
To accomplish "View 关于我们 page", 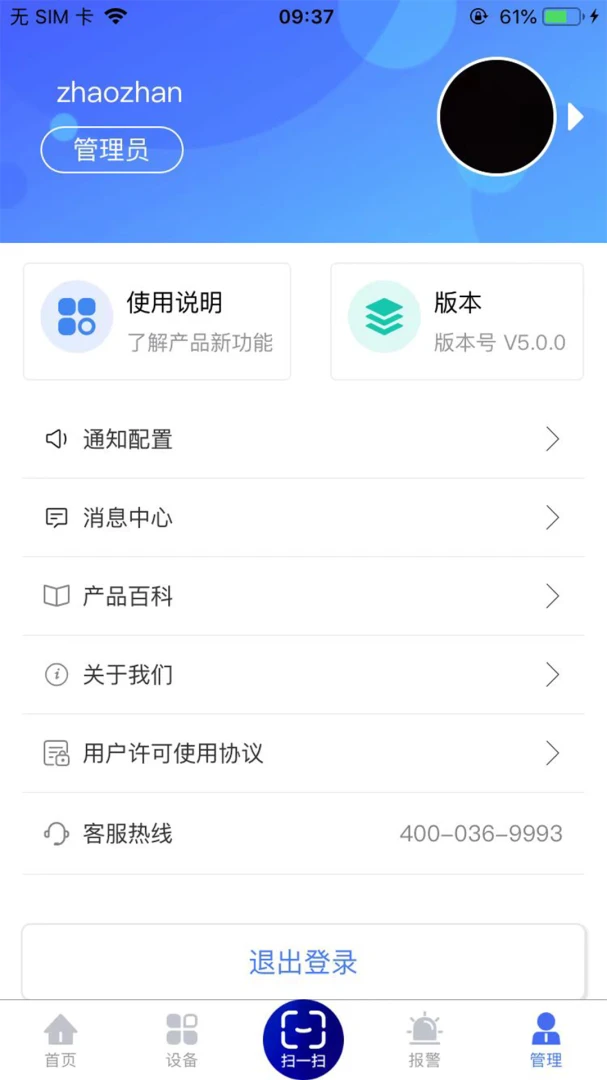I will pos(303,674).
